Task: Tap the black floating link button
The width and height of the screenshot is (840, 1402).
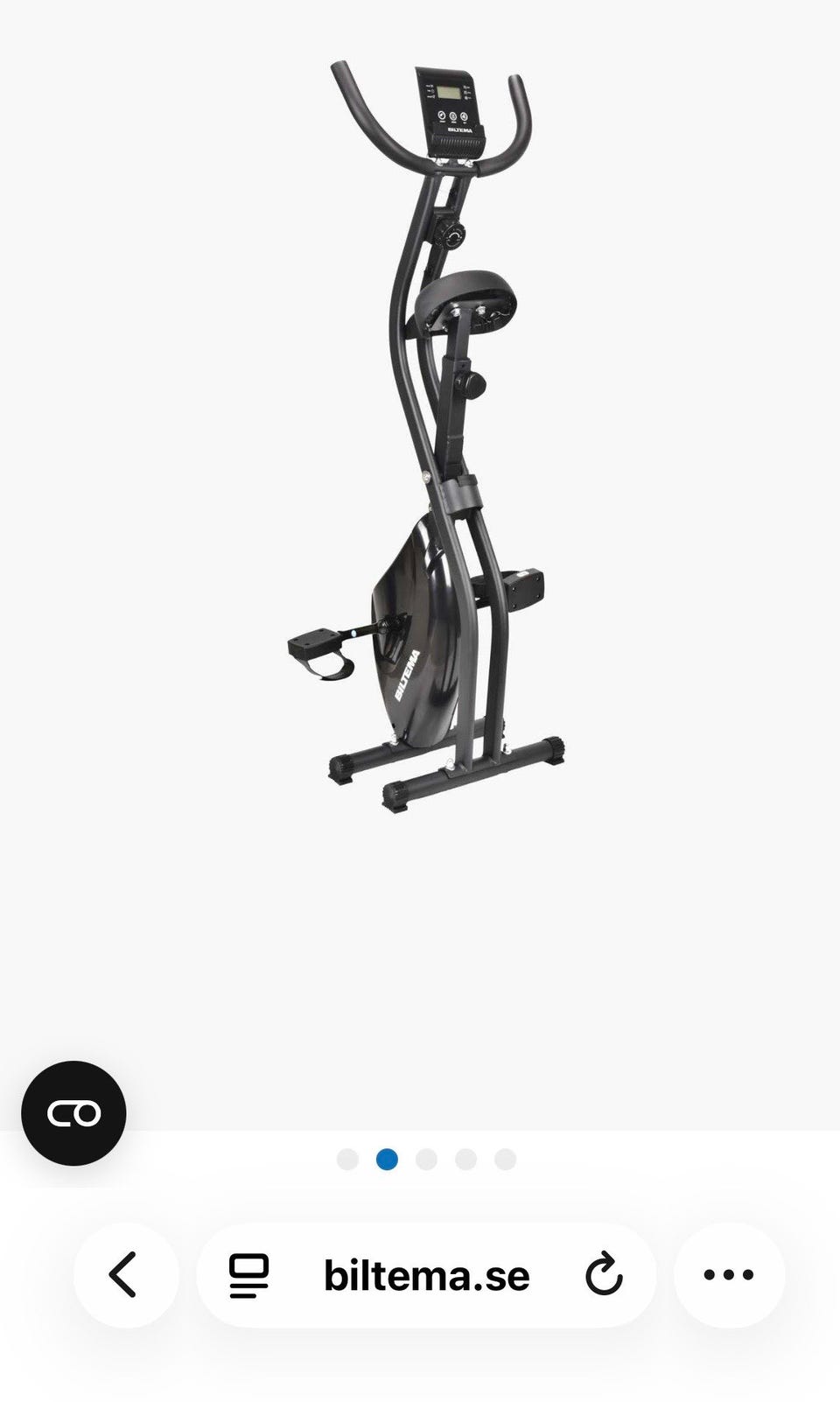Action: click(x=74, y=1113)
